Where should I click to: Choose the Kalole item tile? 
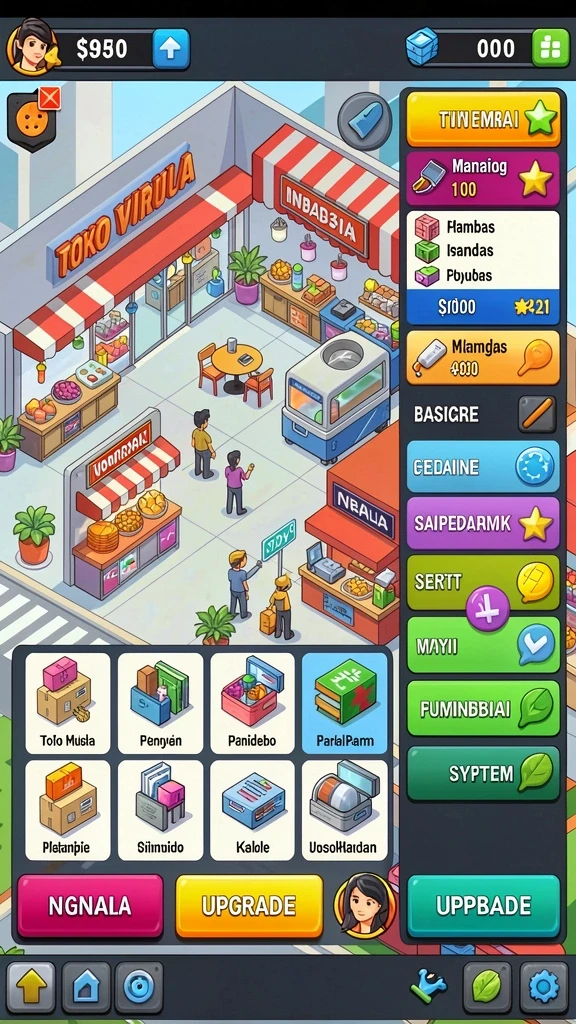tap(252, 810)
